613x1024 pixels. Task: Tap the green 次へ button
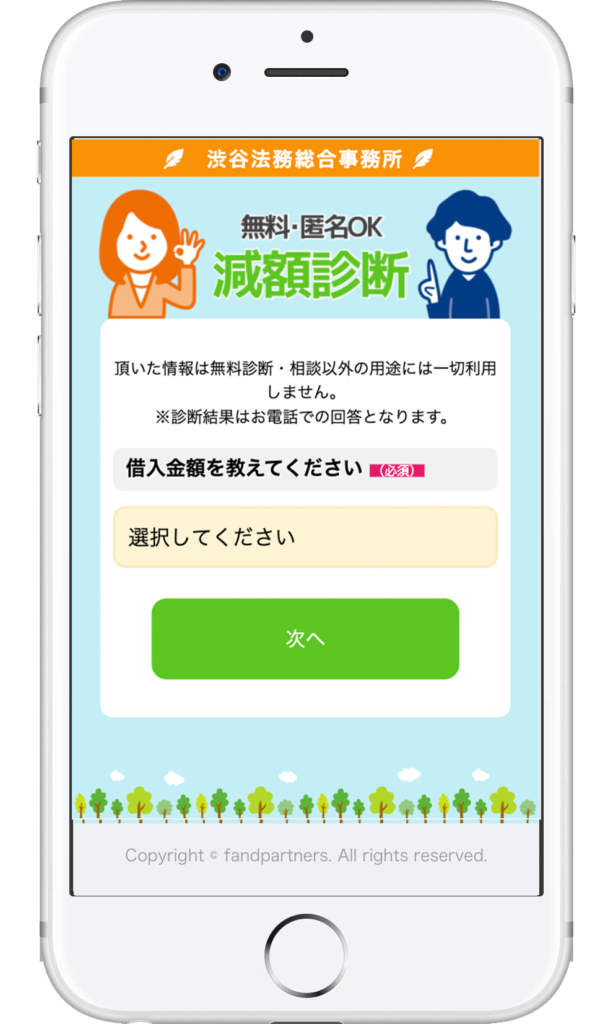tap(305, 639)
